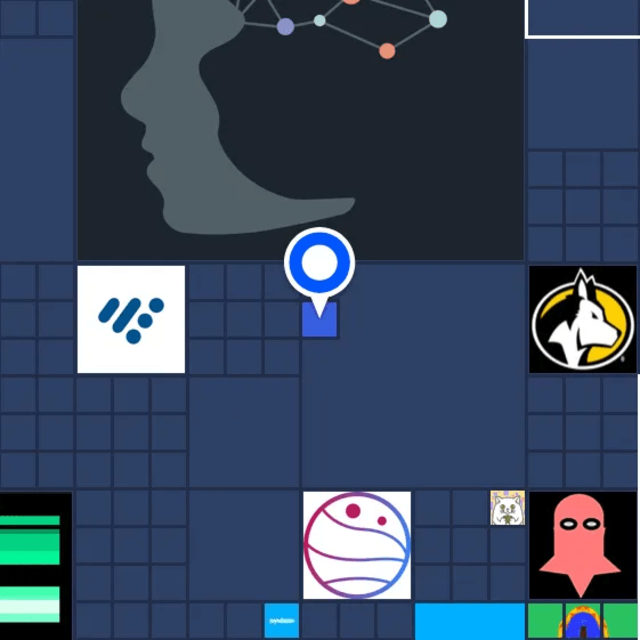Open the red masked figure tile
The image size is (640, 640).
tap(583, 545)
